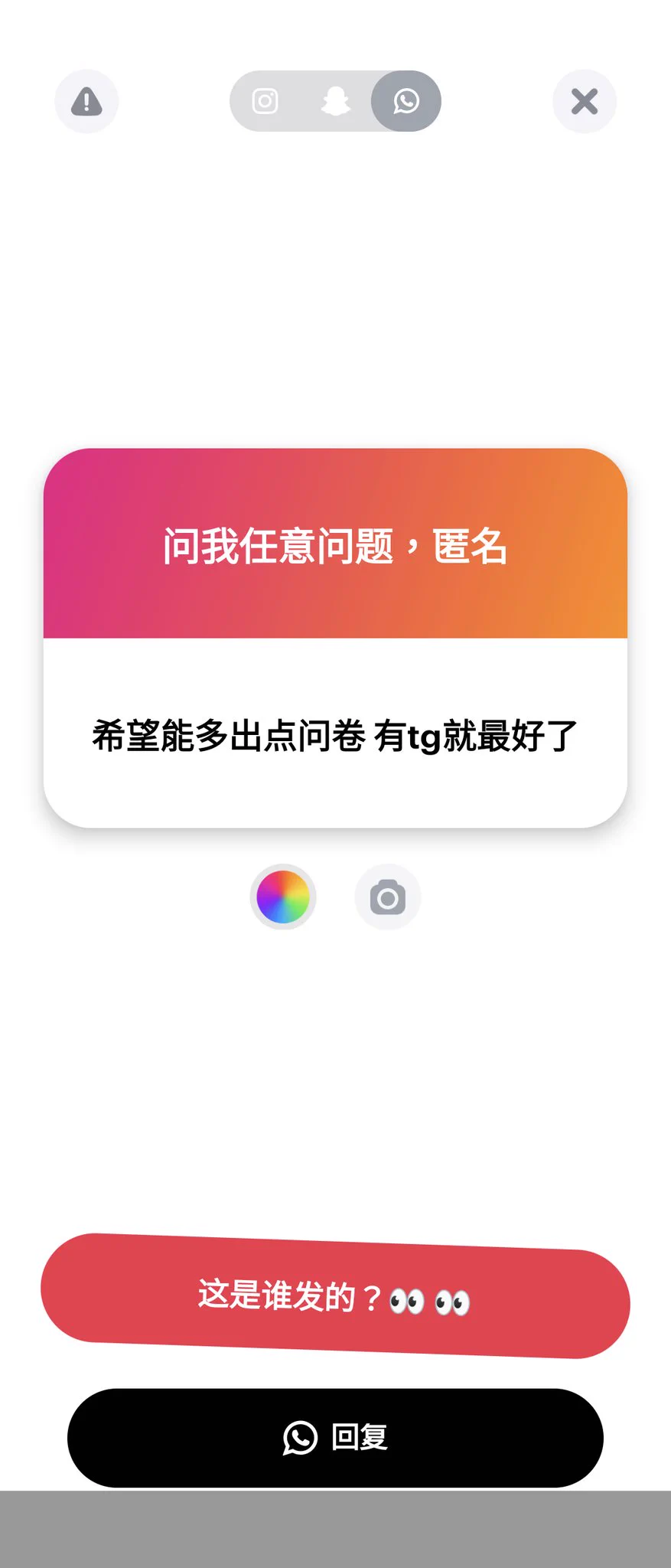Image resolution: width=671 pixels, height=1568 pixels.
Task: Open the camera icon below the card
Action: tap(388, 897)
